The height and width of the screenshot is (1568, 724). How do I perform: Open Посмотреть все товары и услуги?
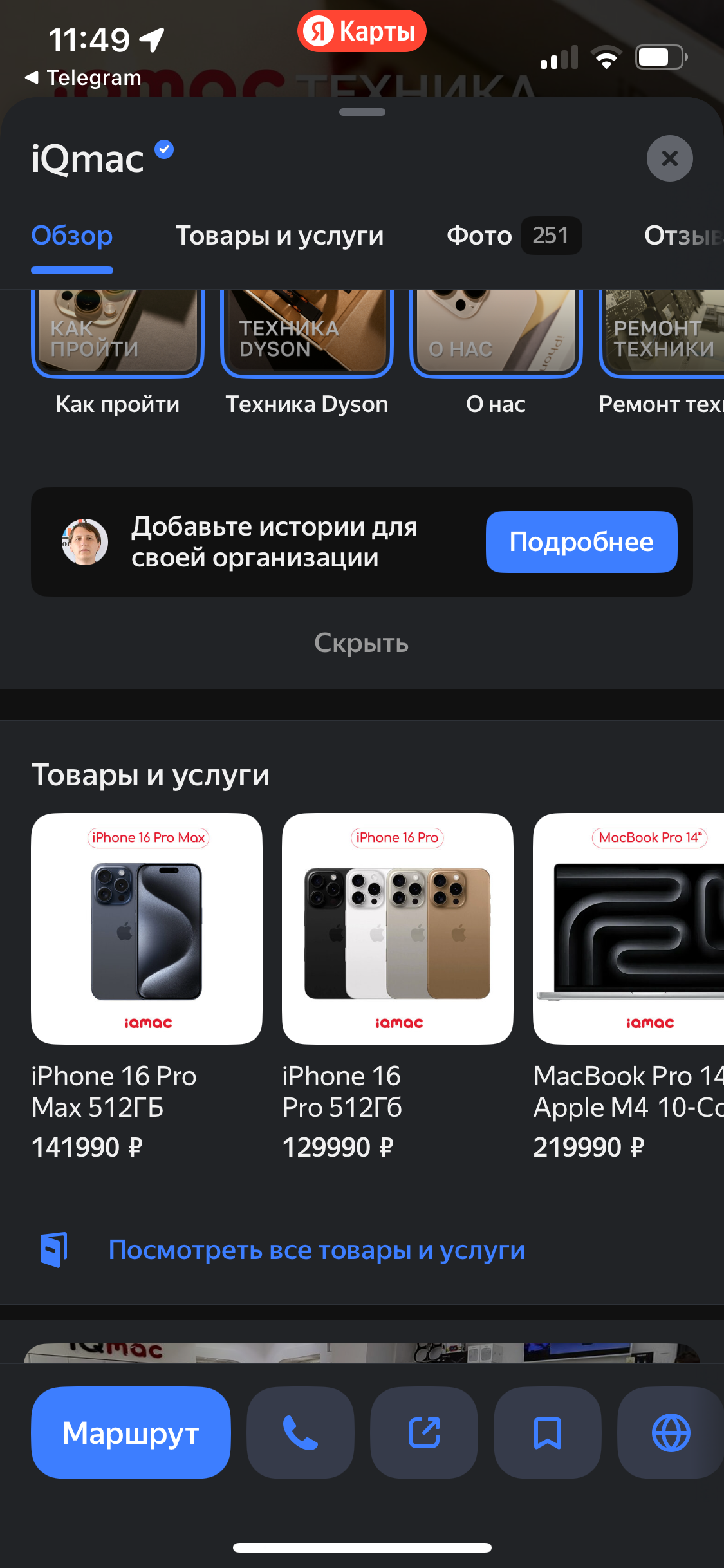click(x=317, y=1250)
